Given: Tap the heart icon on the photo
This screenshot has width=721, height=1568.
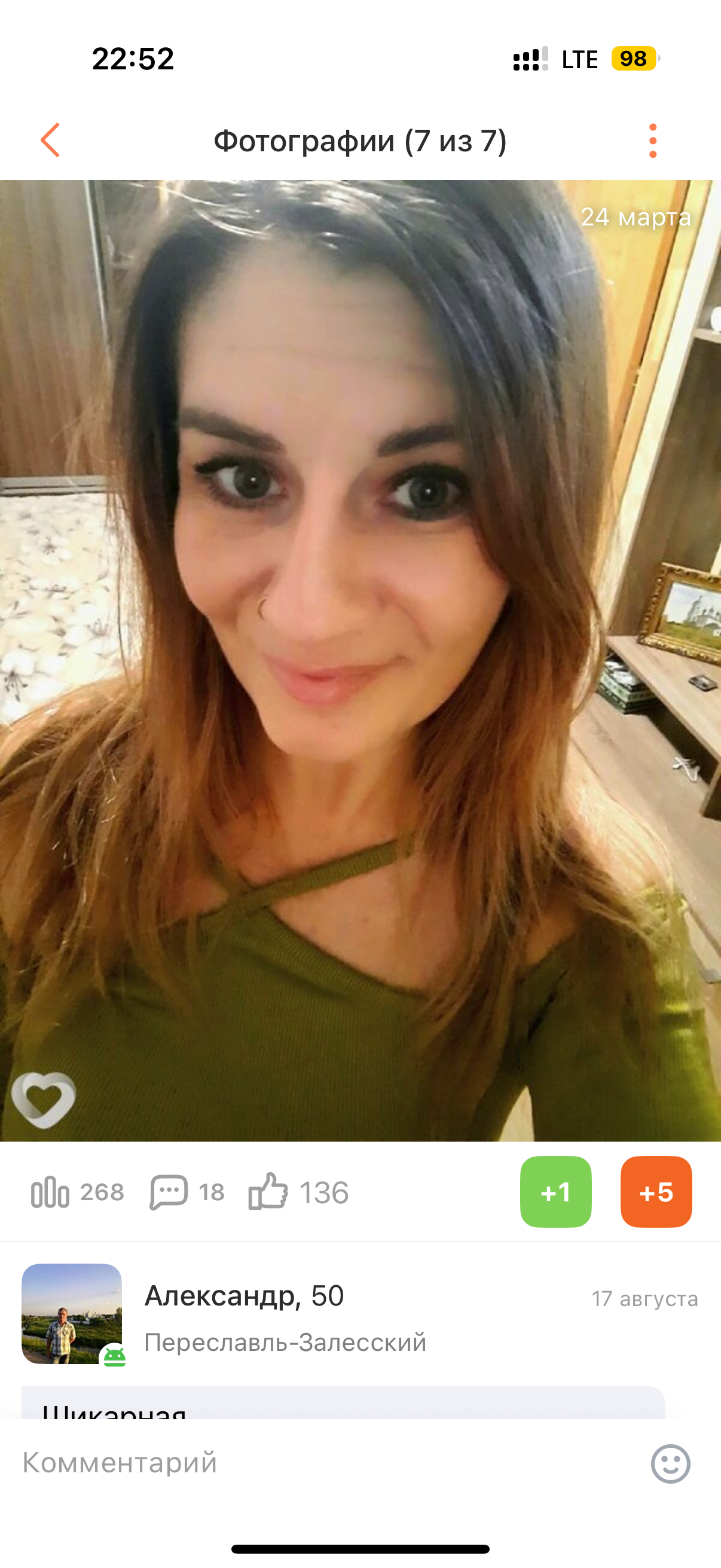Looking at the screenshot, I should click(x=43, y=1099).
